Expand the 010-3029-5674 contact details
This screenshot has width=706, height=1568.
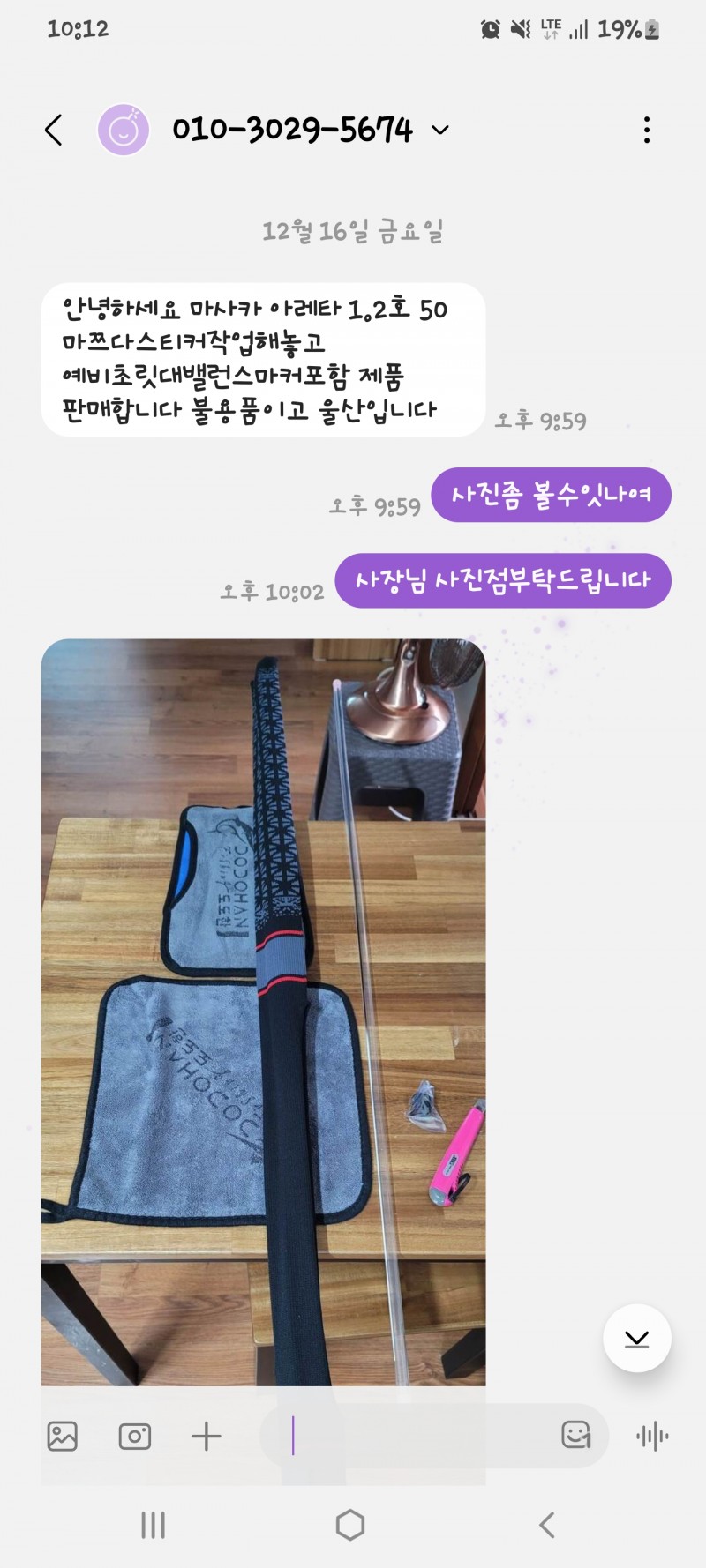pos(439,131)
